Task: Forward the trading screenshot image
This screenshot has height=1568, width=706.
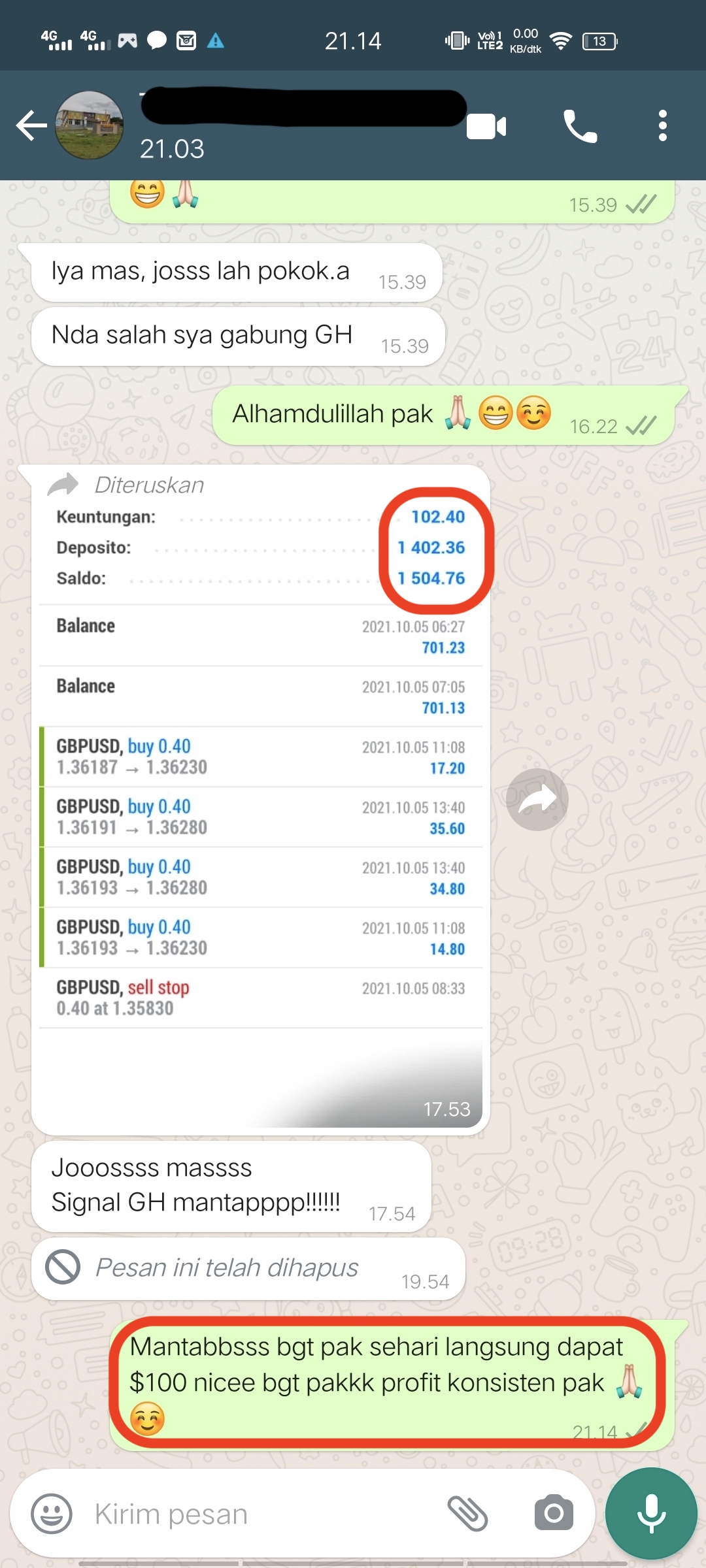Action: (x=537, y=800)
